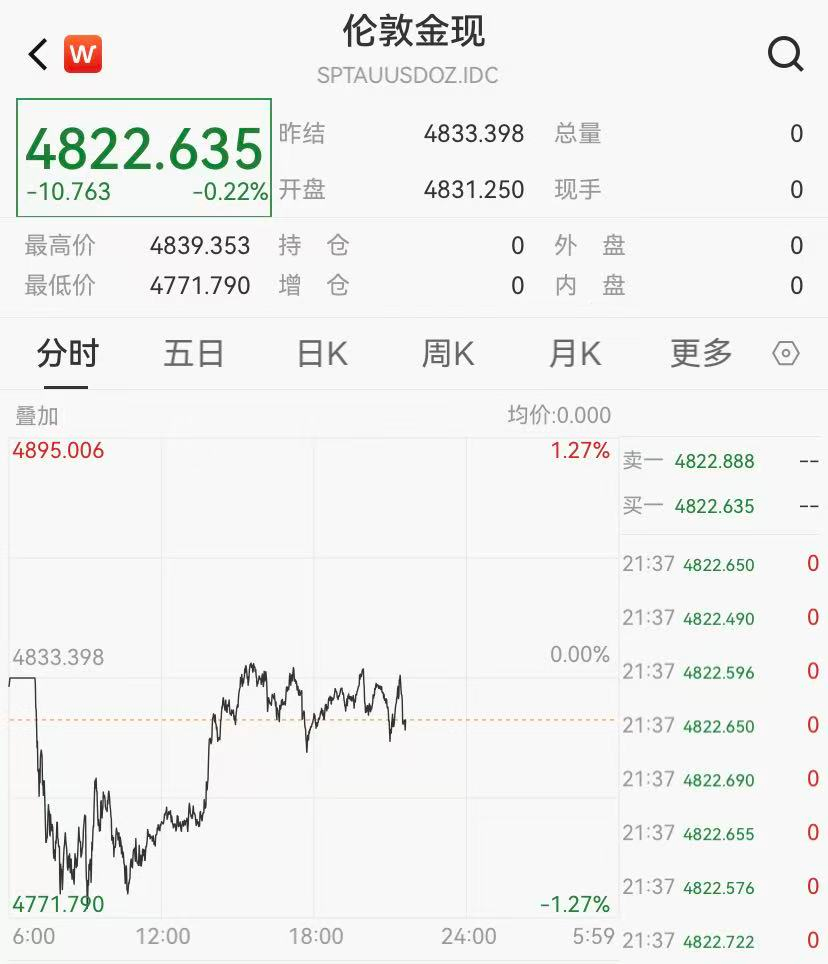Tap the Wind logo icon
The image size is (828, 964).
pyautogui.click(x=82, y=54)
